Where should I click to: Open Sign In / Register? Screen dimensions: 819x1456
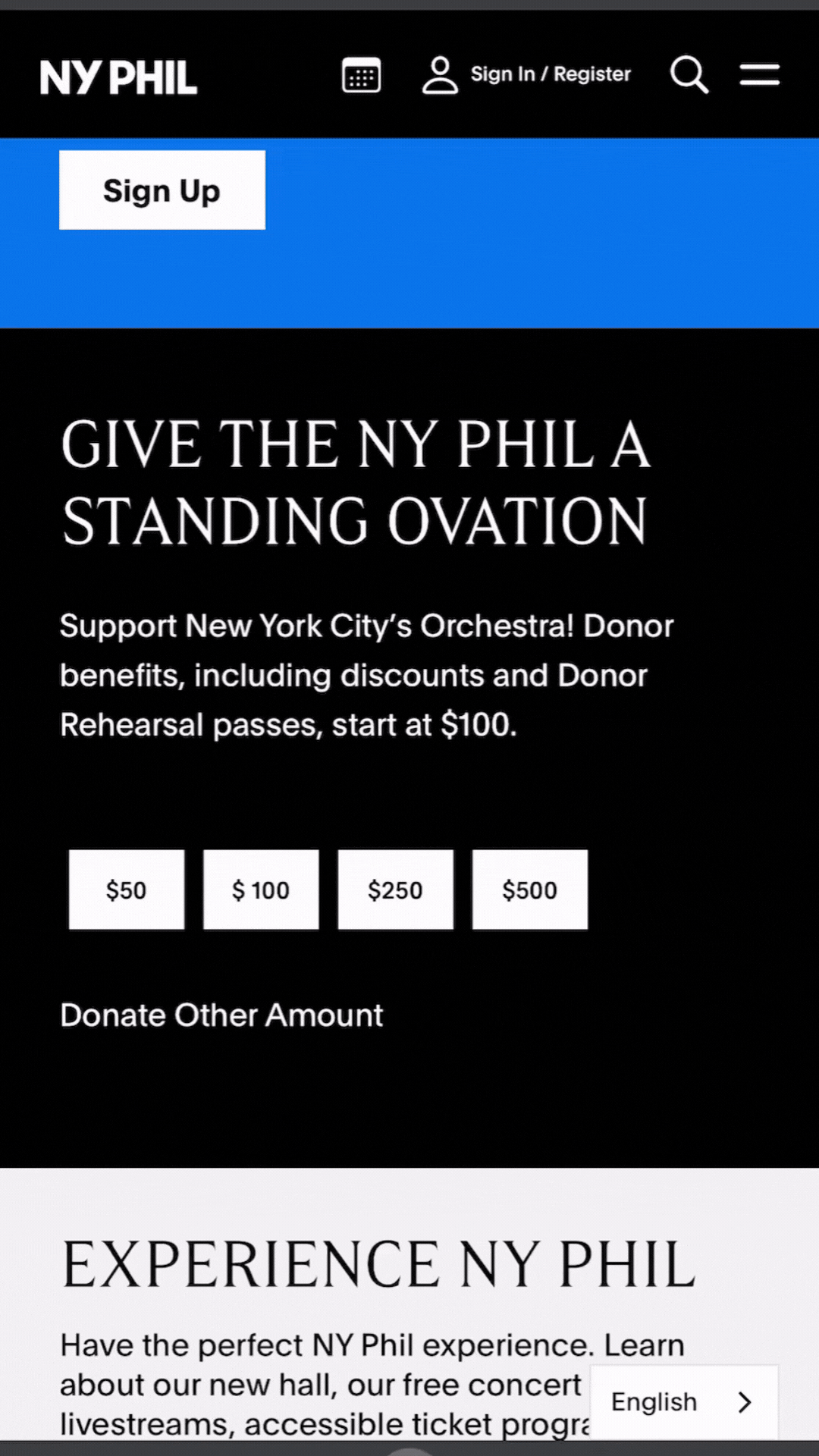526,74
